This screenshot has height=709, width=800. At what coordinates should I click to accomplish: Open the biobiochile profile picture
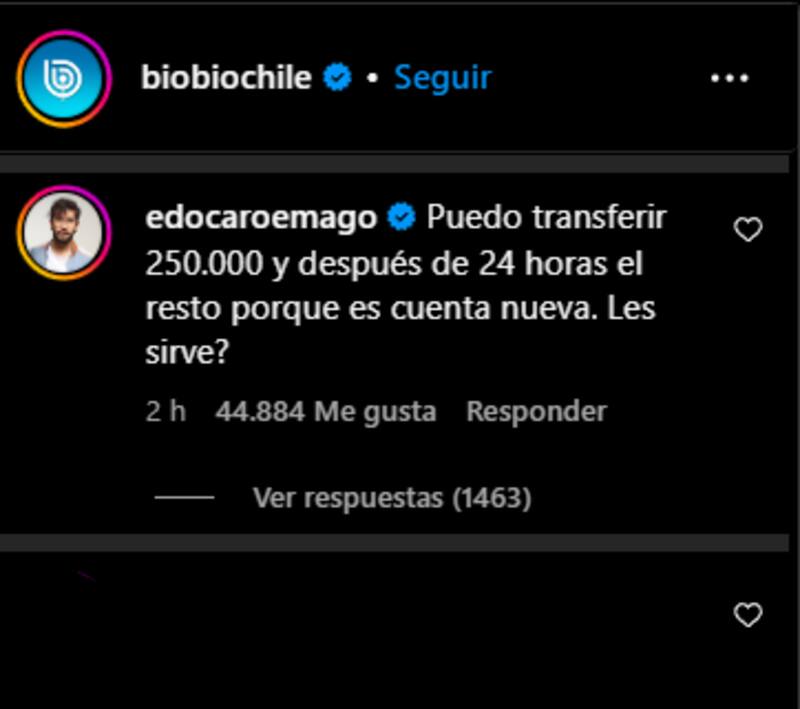63,79
